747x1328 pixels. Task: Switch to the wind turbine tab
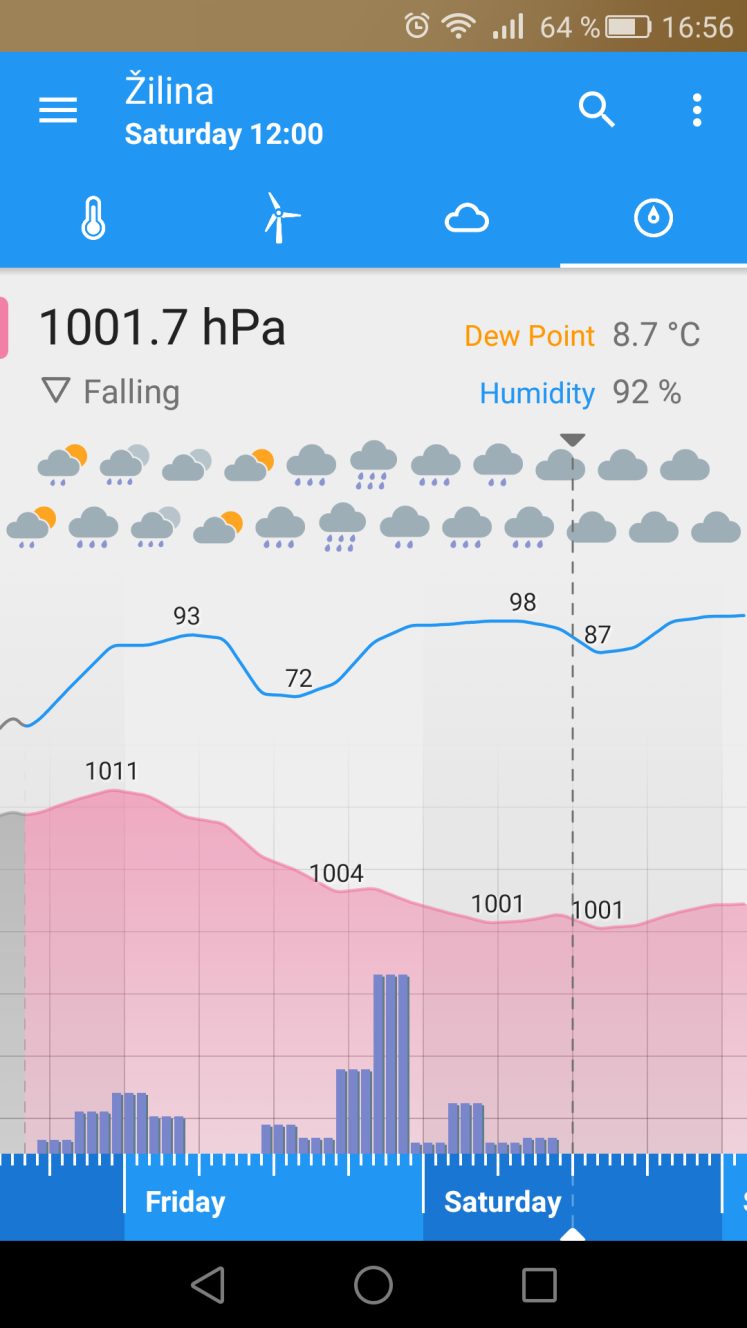point(281,218)
